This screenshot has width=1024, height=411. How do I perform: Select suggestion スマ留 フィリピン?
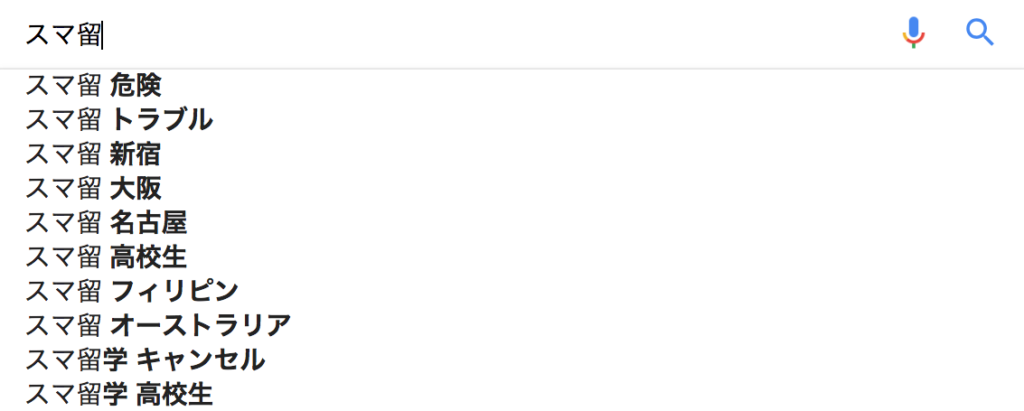[x=132, y=291]
